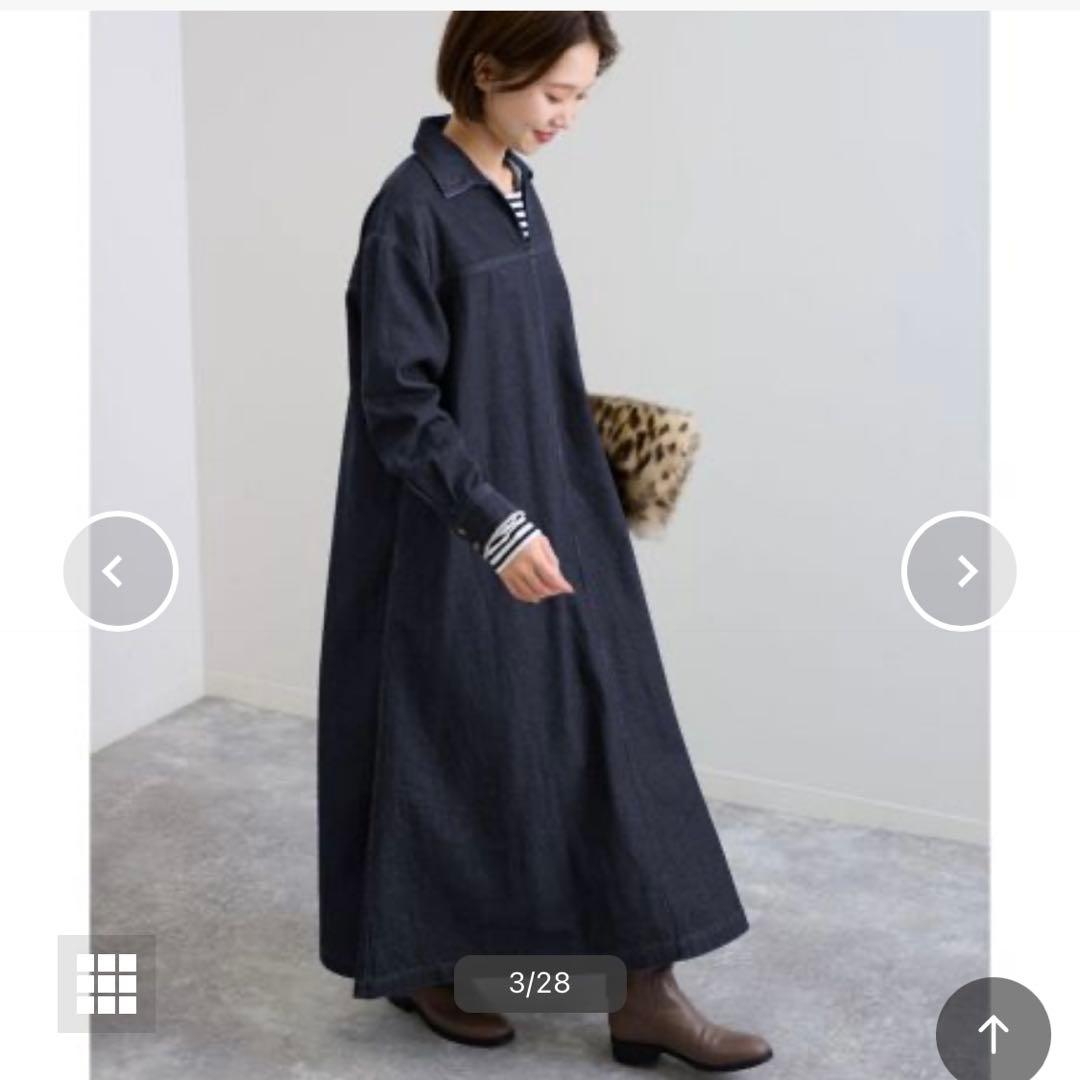Viewport: 1080px width, 1080px height.
Task: Jump back to top of page
Action: [992, 1031]
